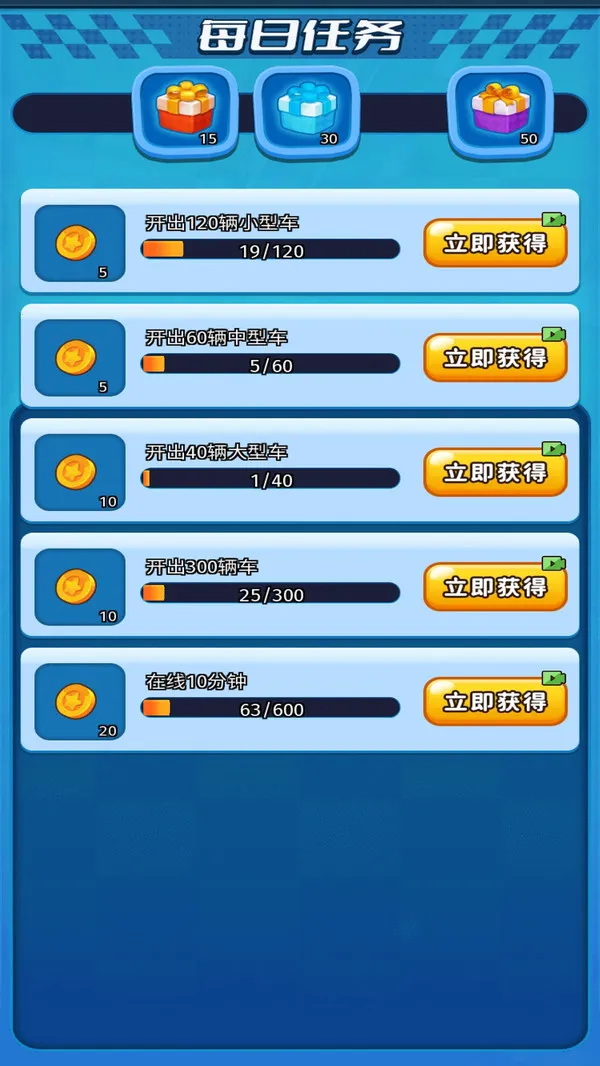Open the purple gift box marked 50

(499, 109)
